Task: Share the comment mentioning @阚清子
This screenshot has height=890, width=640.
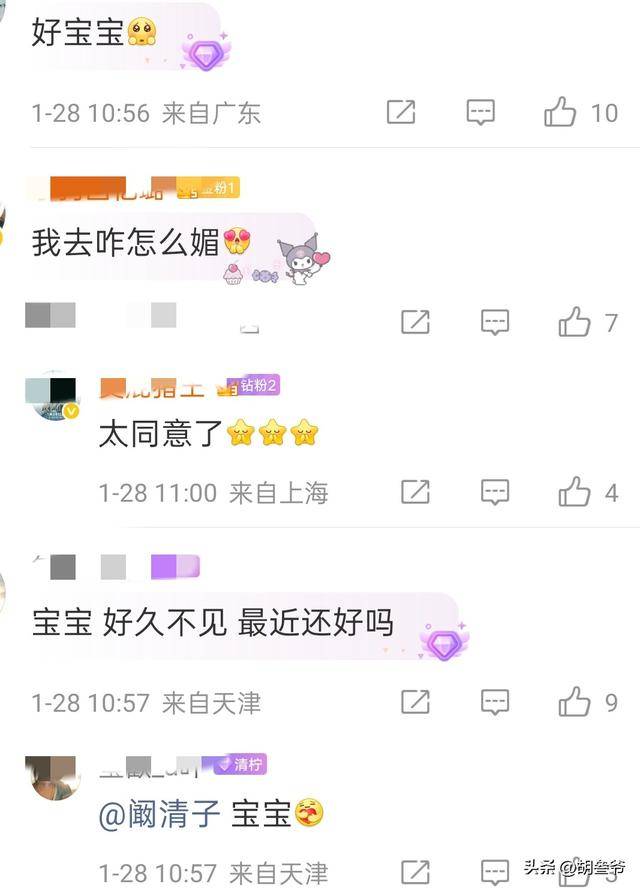Action: (x=415, y=871)
